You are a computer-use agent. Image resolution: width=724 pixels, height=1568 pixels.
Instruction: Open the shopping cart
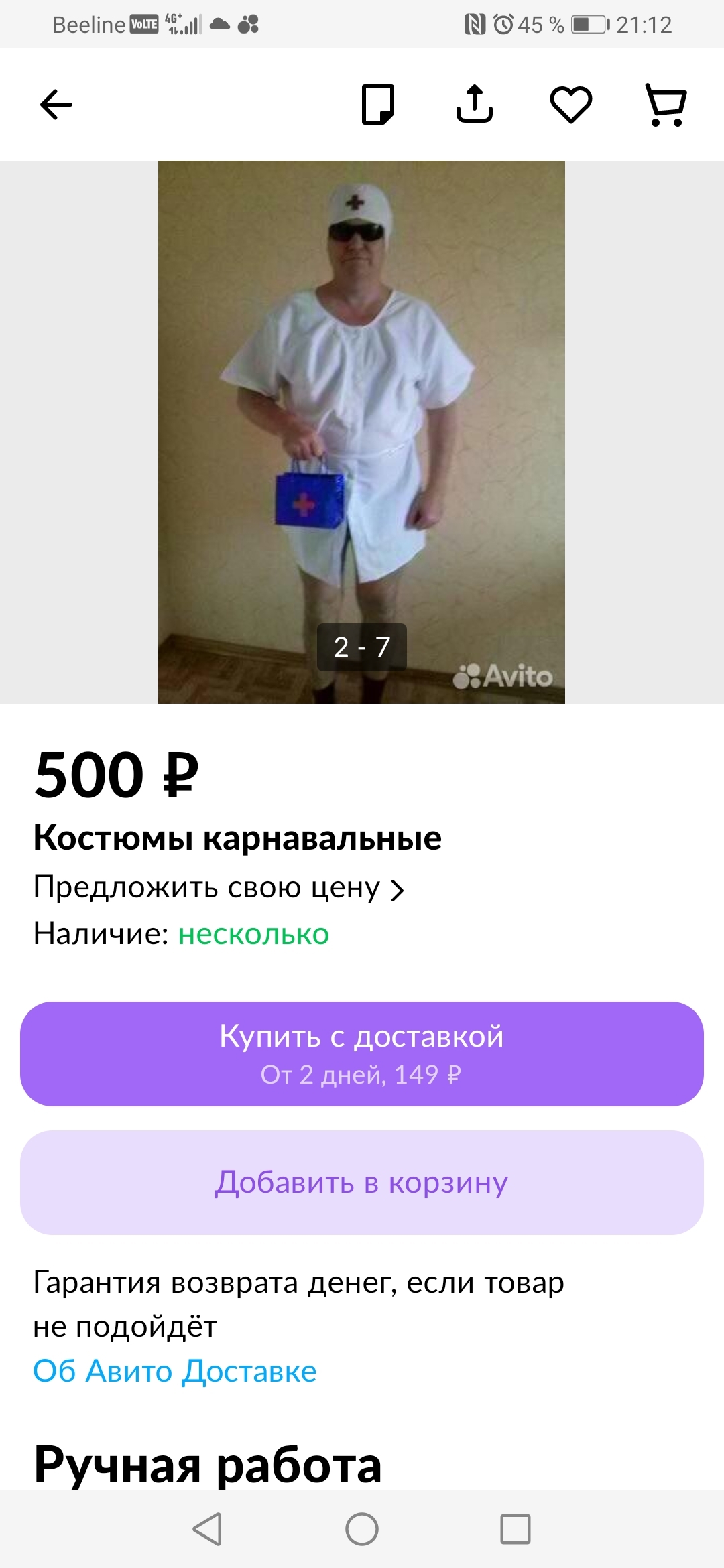[x=666, y=105]
